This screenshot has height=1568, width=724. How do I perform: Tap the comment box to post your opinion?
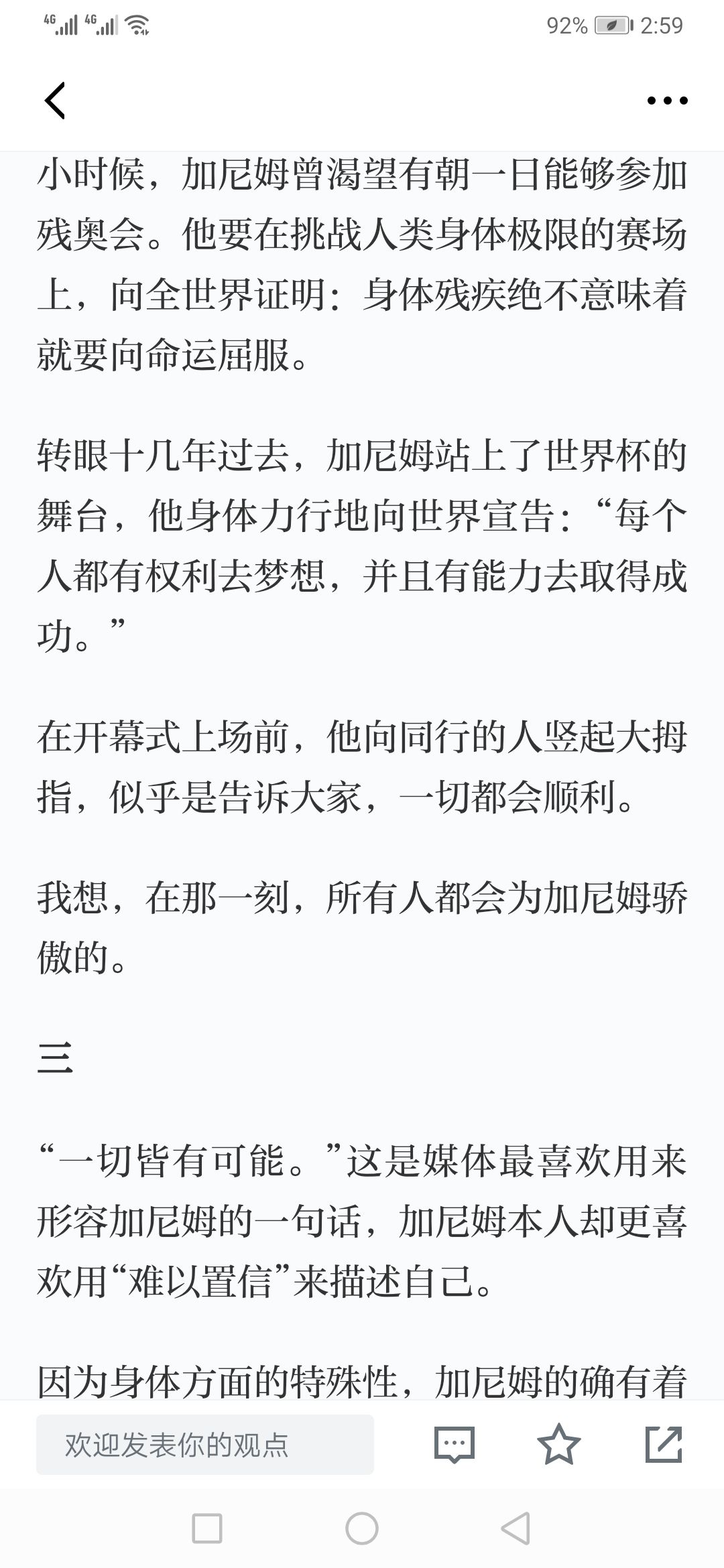(x=204, y=1445)
